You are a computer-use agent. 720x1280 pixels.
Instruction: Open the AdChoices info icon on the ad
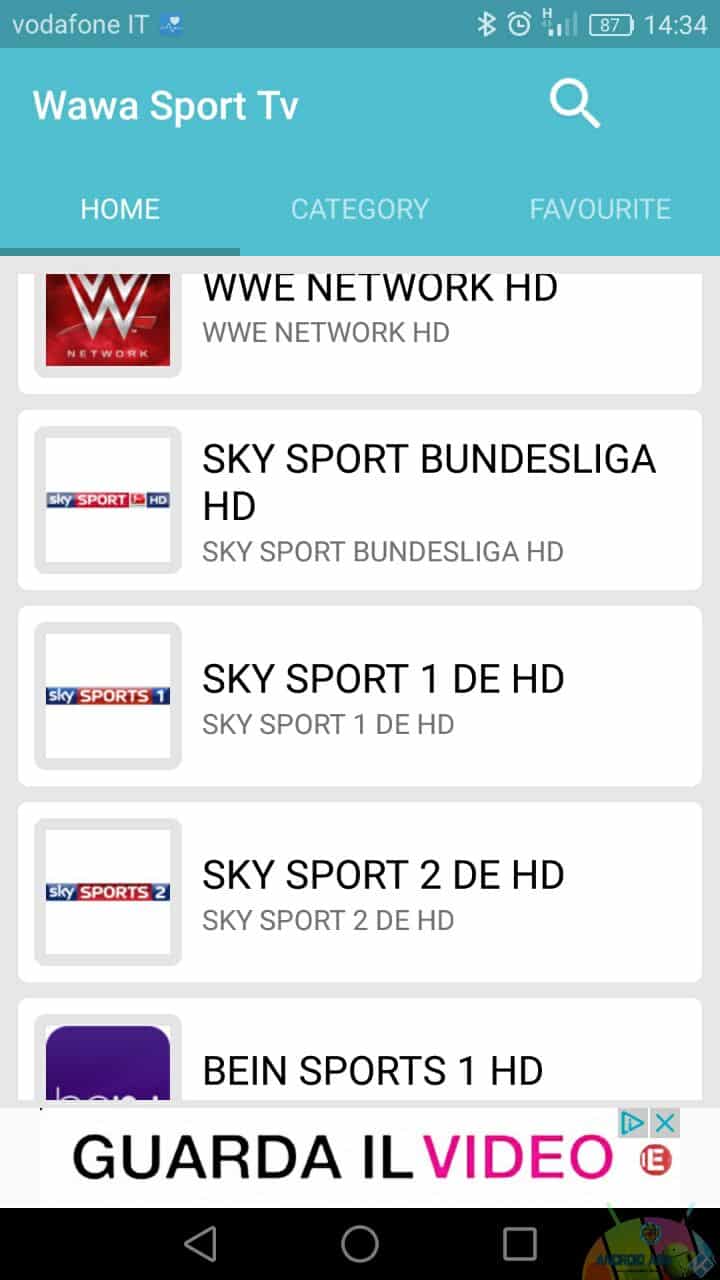[x=633, y=1122]
